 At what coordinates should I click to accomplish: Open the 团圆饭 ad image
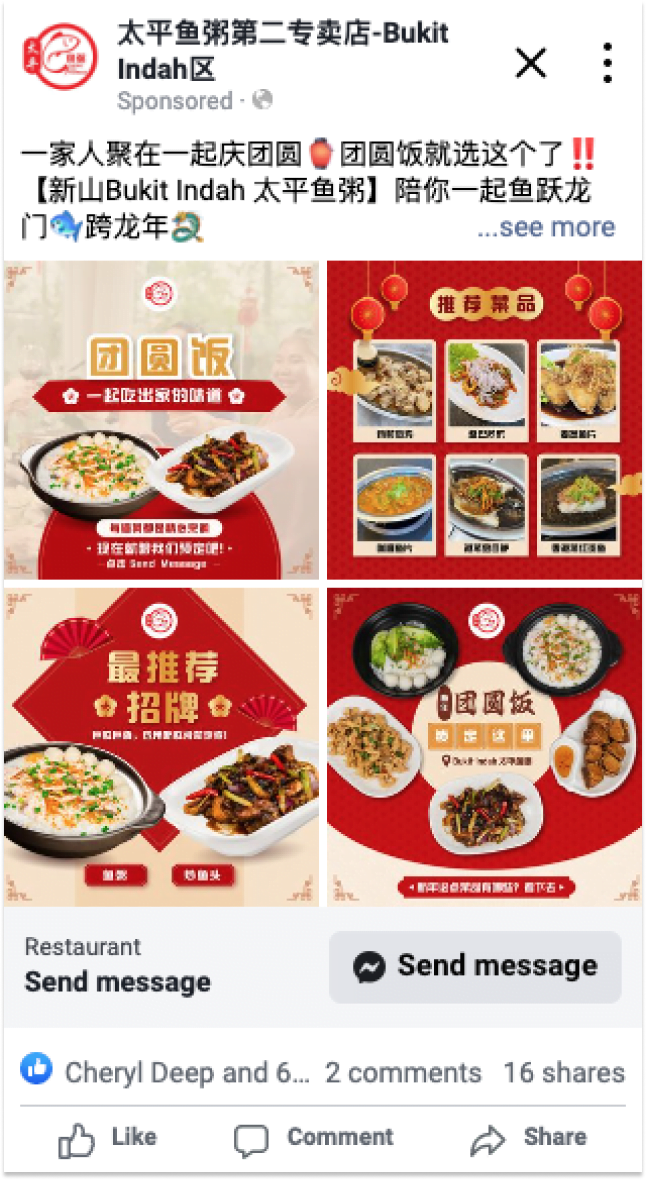tap(162, 420)
